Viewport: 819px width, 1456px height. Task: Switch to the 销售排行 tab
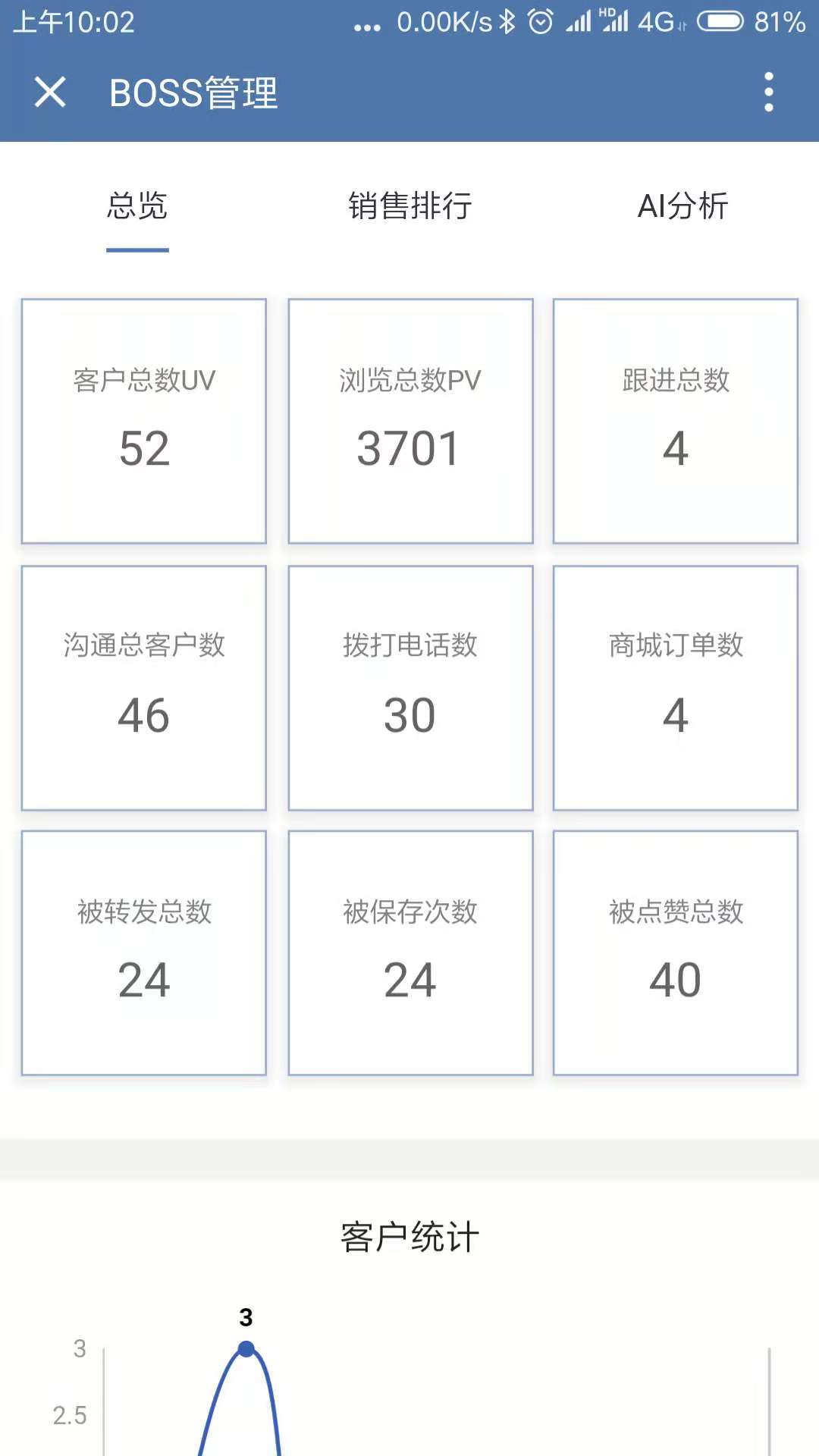[x=409, y=206]
